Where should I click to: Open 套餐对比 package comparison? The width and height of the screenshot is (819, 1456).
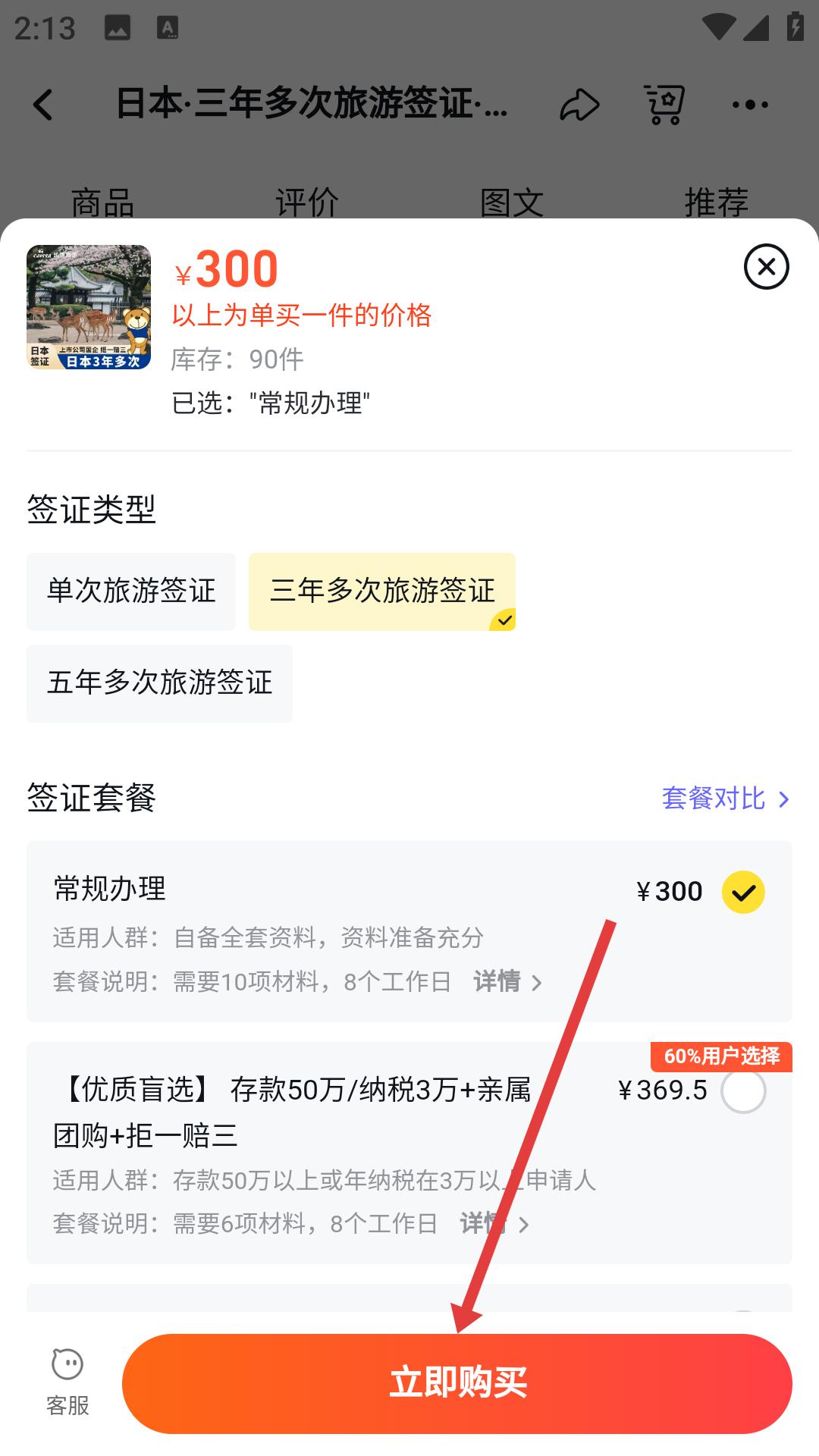[725, 799]
